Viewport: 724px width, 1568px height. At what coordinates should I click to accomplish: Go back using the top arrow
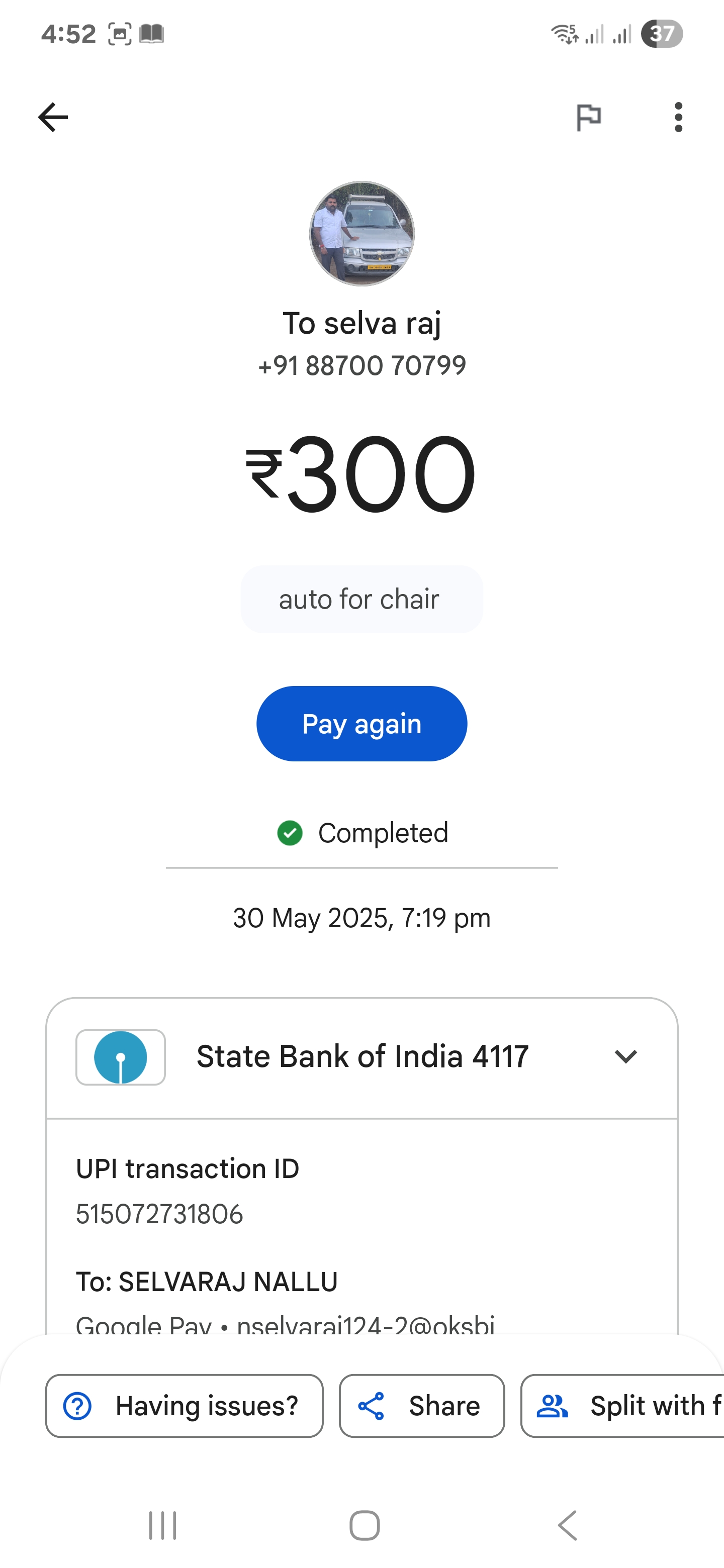(53, 117)
